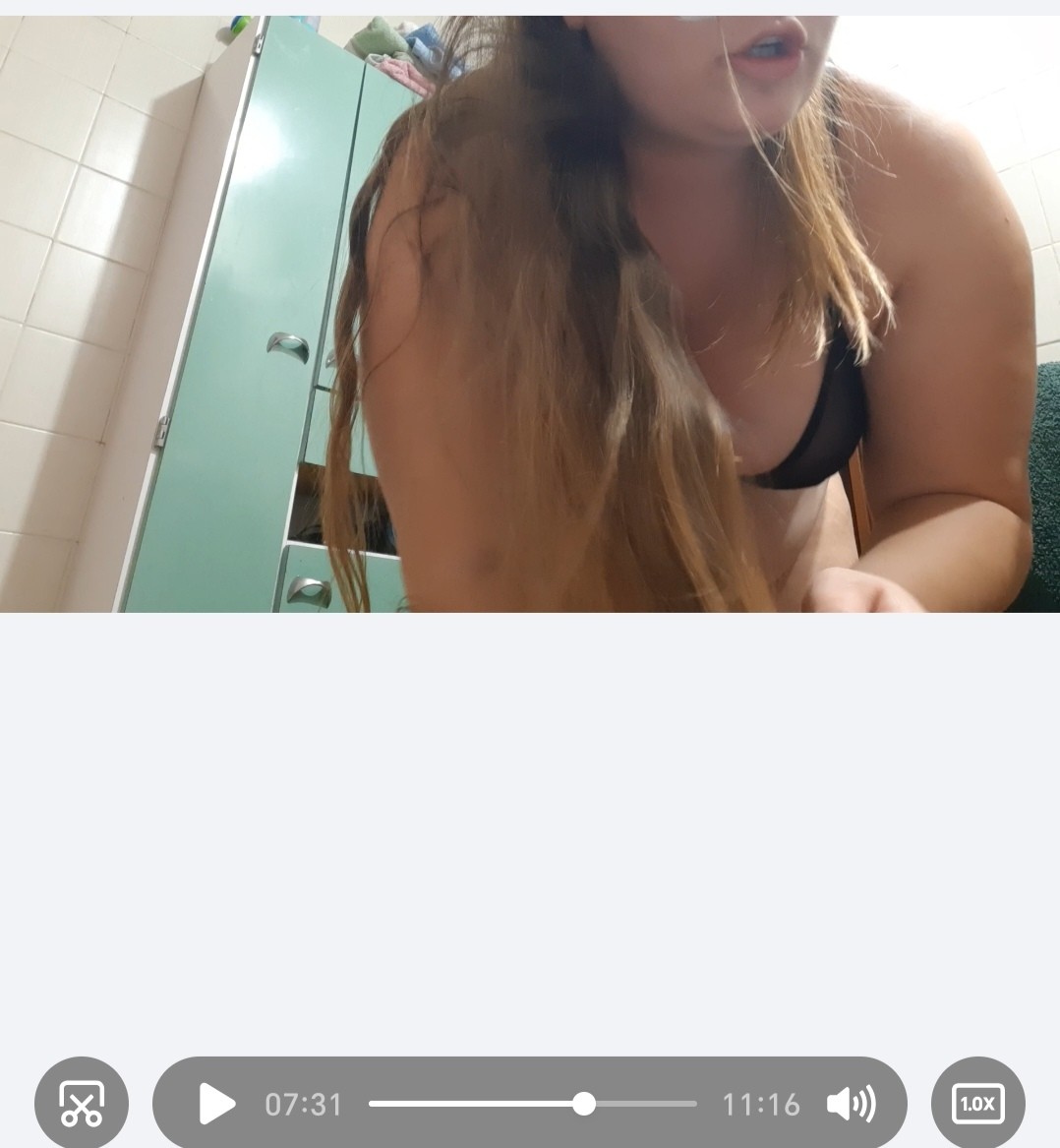The image size is (1060, 1148).
Task: Change the 1.0X playback speed
Action: (x=977, y=1104)
